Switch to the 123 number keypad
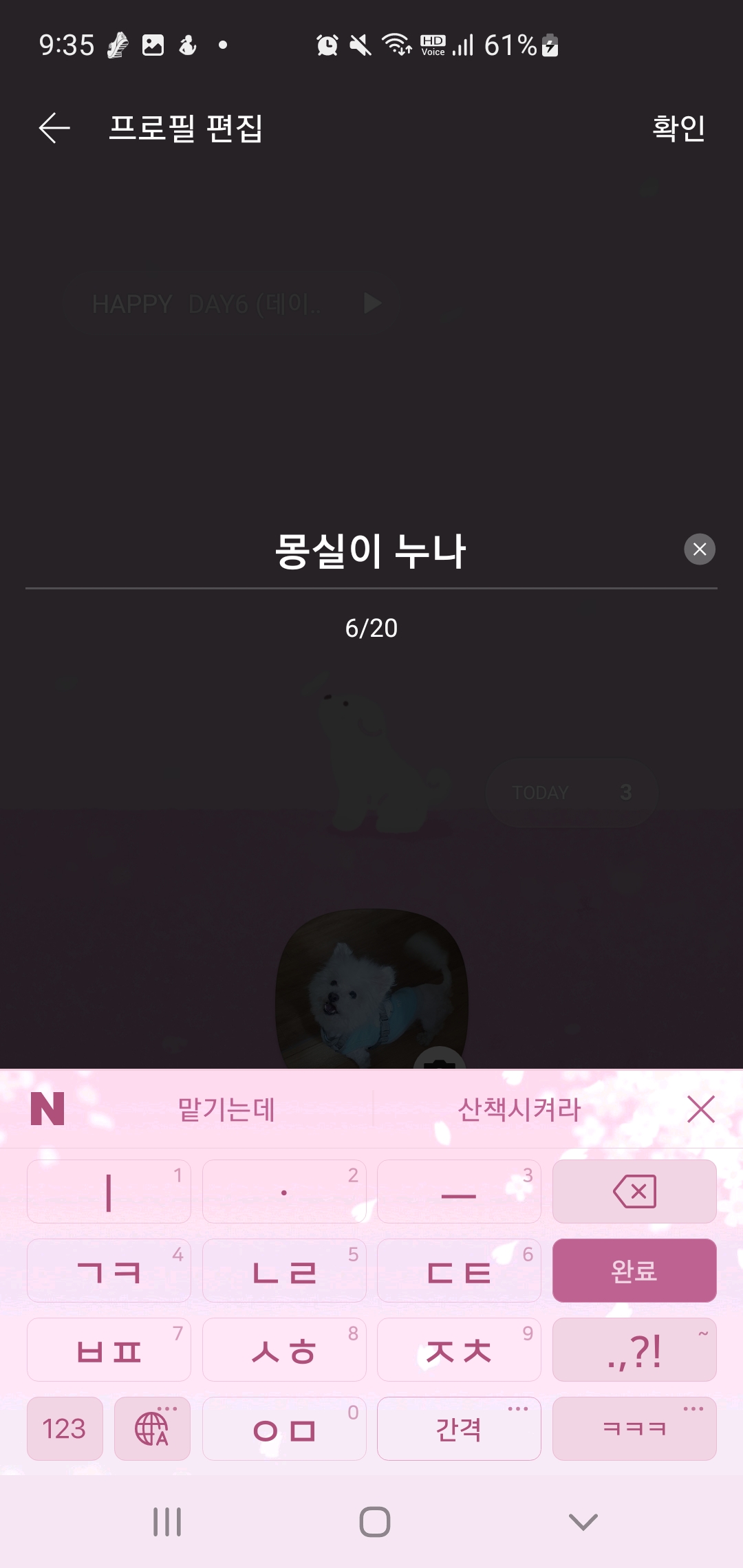The width and height of the screenshot is (743, 1568). coord(64,1429)
